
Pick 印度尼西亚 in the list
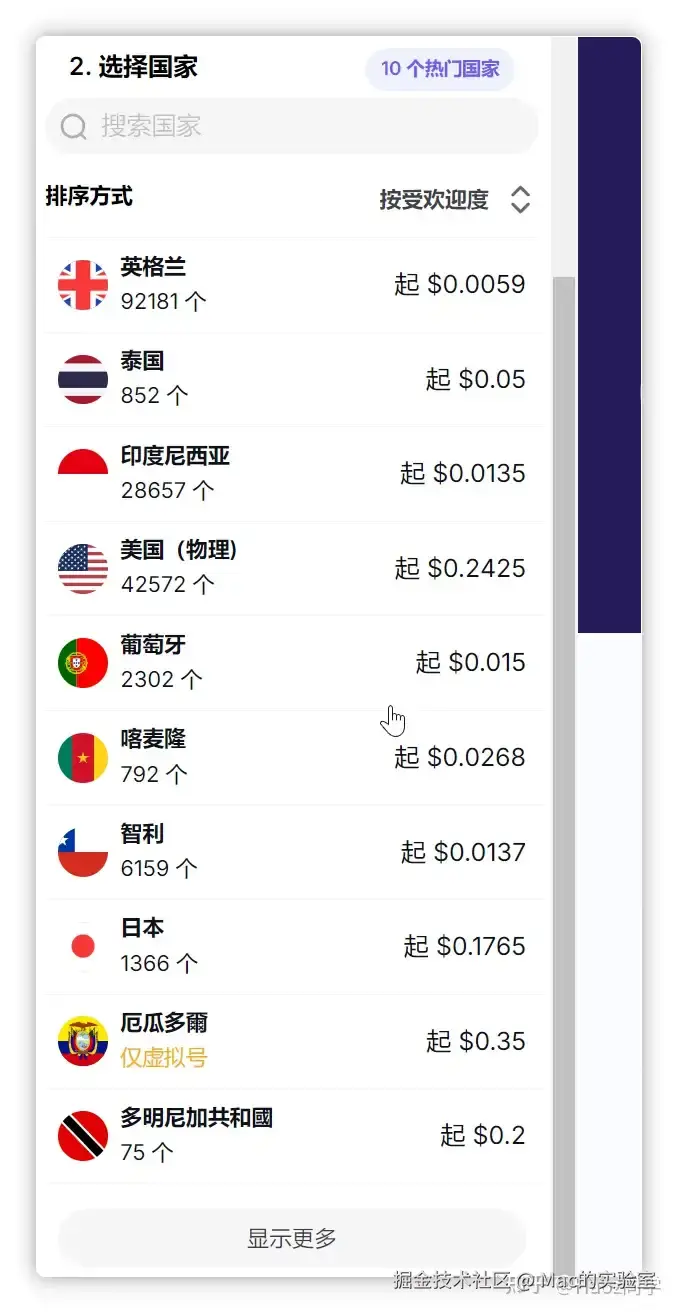(290, 473)
